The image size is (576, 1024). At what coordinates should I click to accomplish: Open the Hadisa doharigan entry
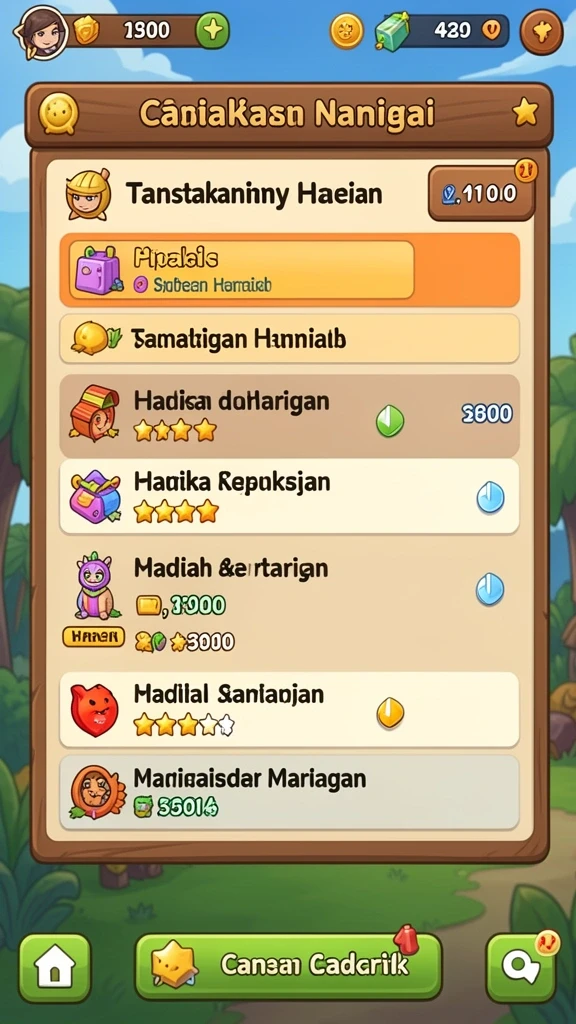coord(289,415)
